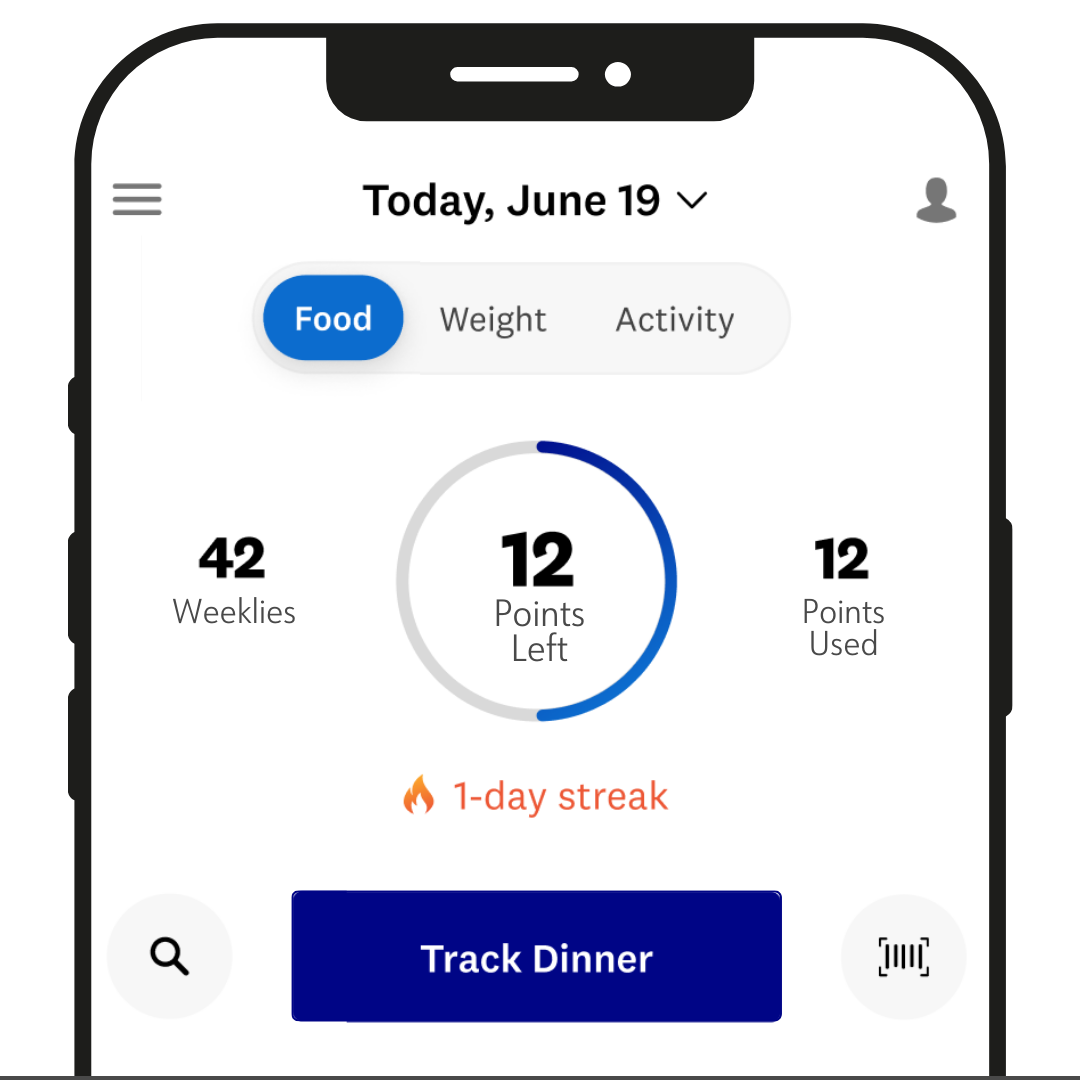Open the profile icon
Viewport: 1080px width, 1080px height.
(x=936, y=200)
